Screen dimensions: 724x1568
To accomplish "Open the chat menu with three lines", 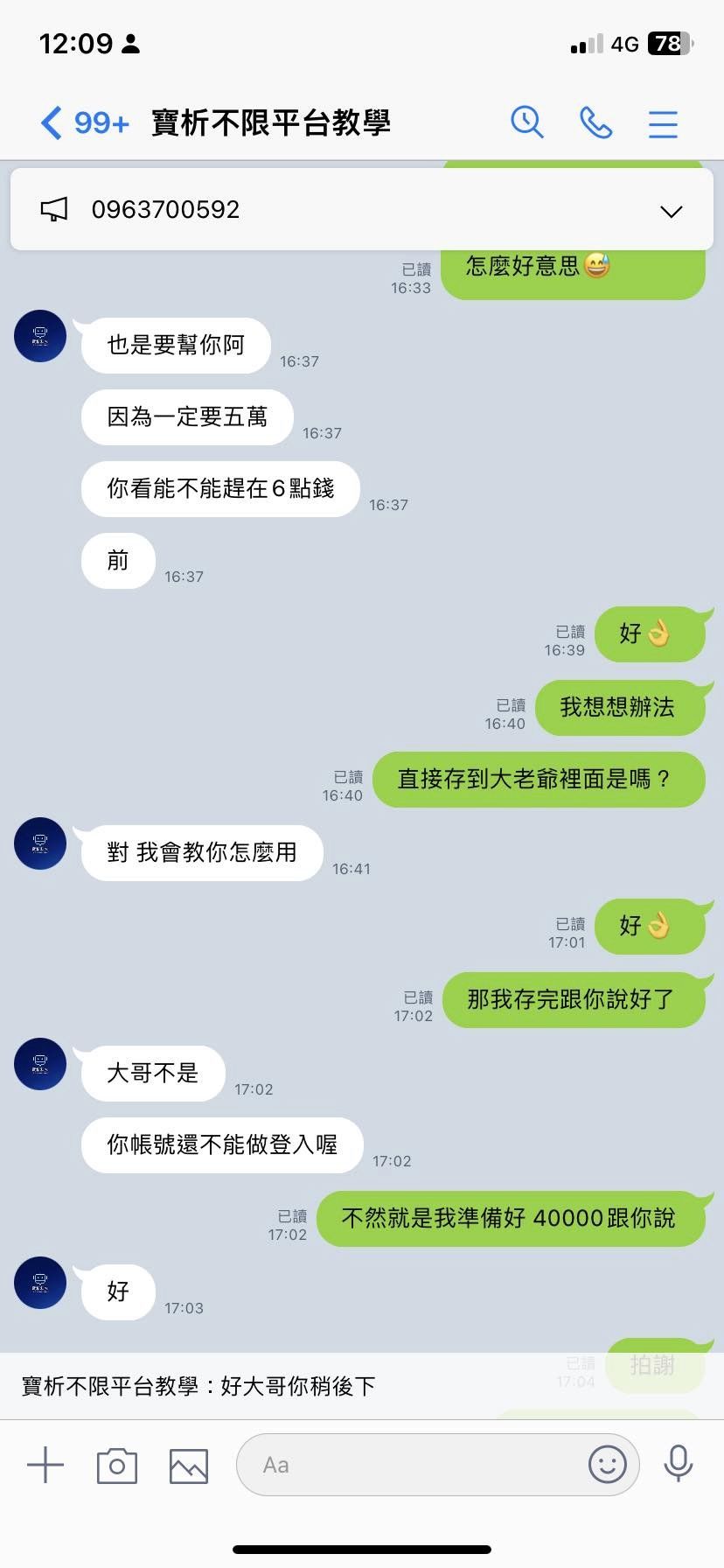I will click(663, 124).
